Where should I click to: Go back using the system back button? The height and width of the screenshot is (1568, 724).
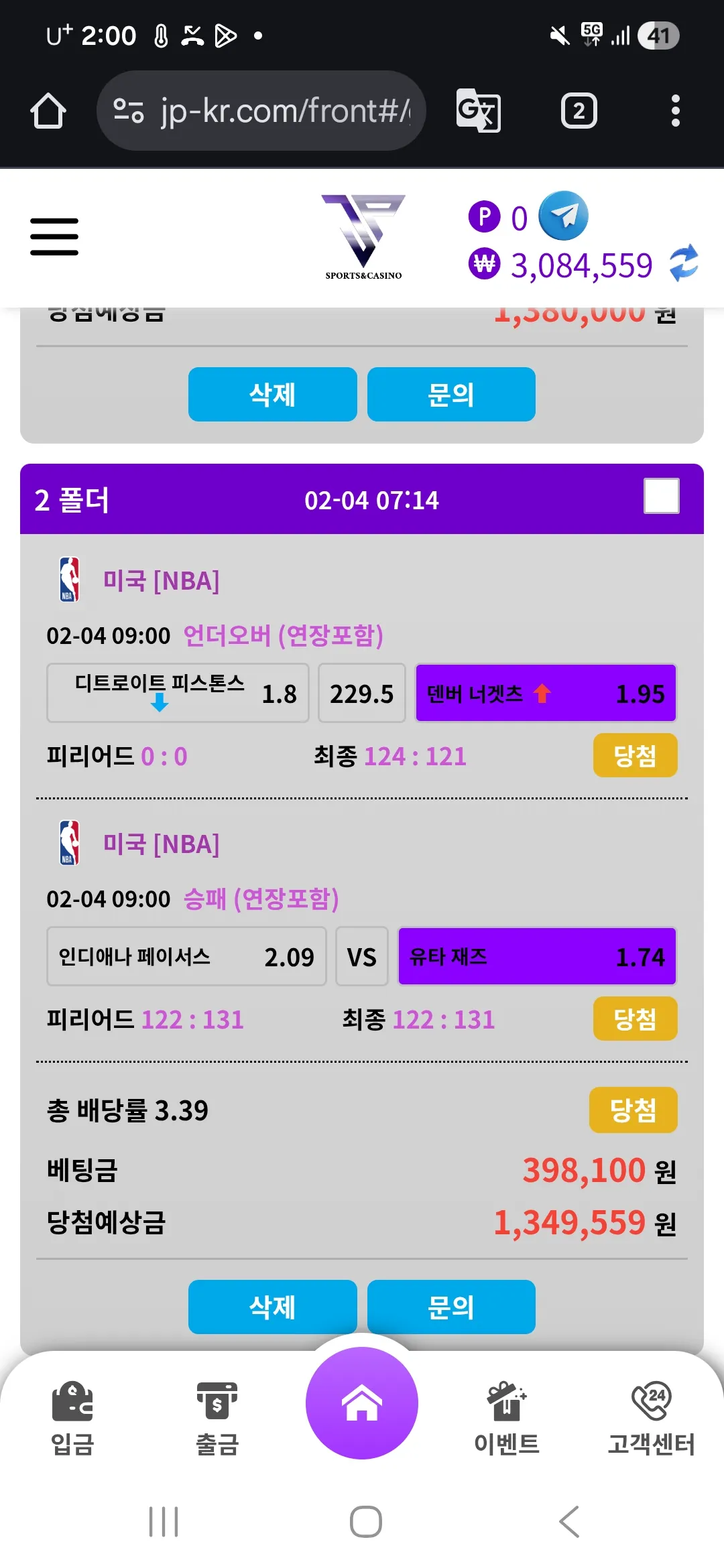tap(569, 1522)
